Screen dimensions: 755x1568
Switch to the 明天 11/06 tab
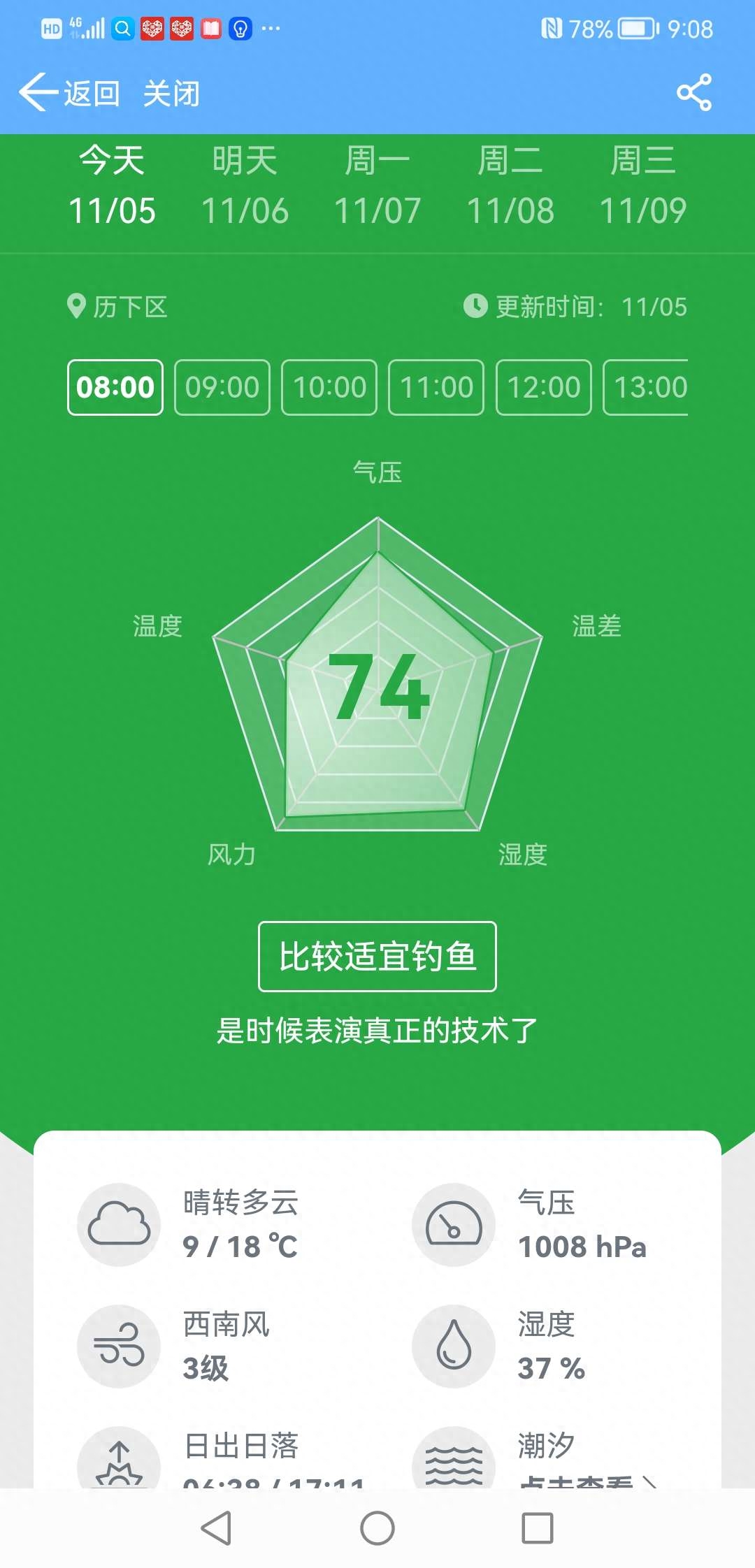point(245,186)
